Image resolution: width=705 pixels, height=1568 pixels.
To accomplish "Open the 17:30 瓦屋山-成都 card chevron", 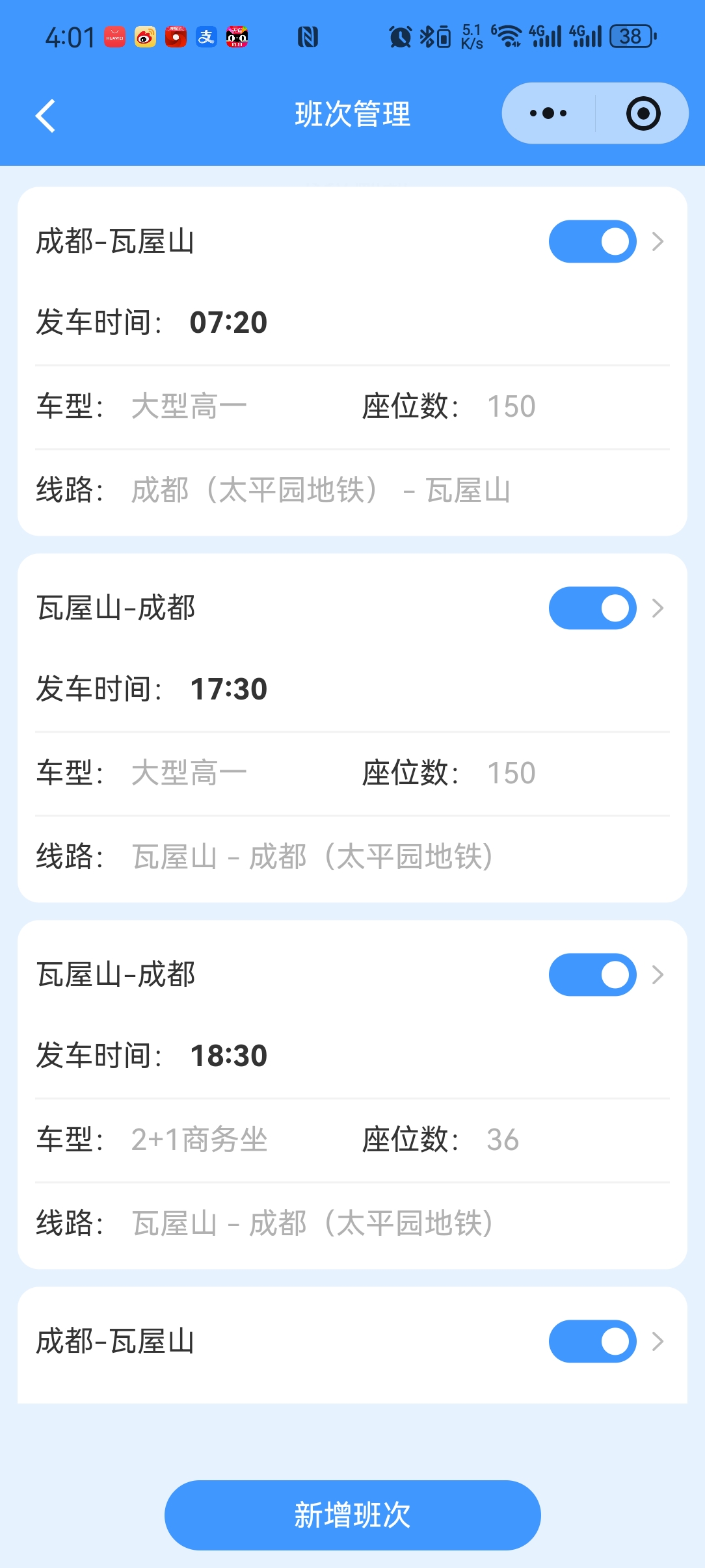I will [x=659, y=608].
